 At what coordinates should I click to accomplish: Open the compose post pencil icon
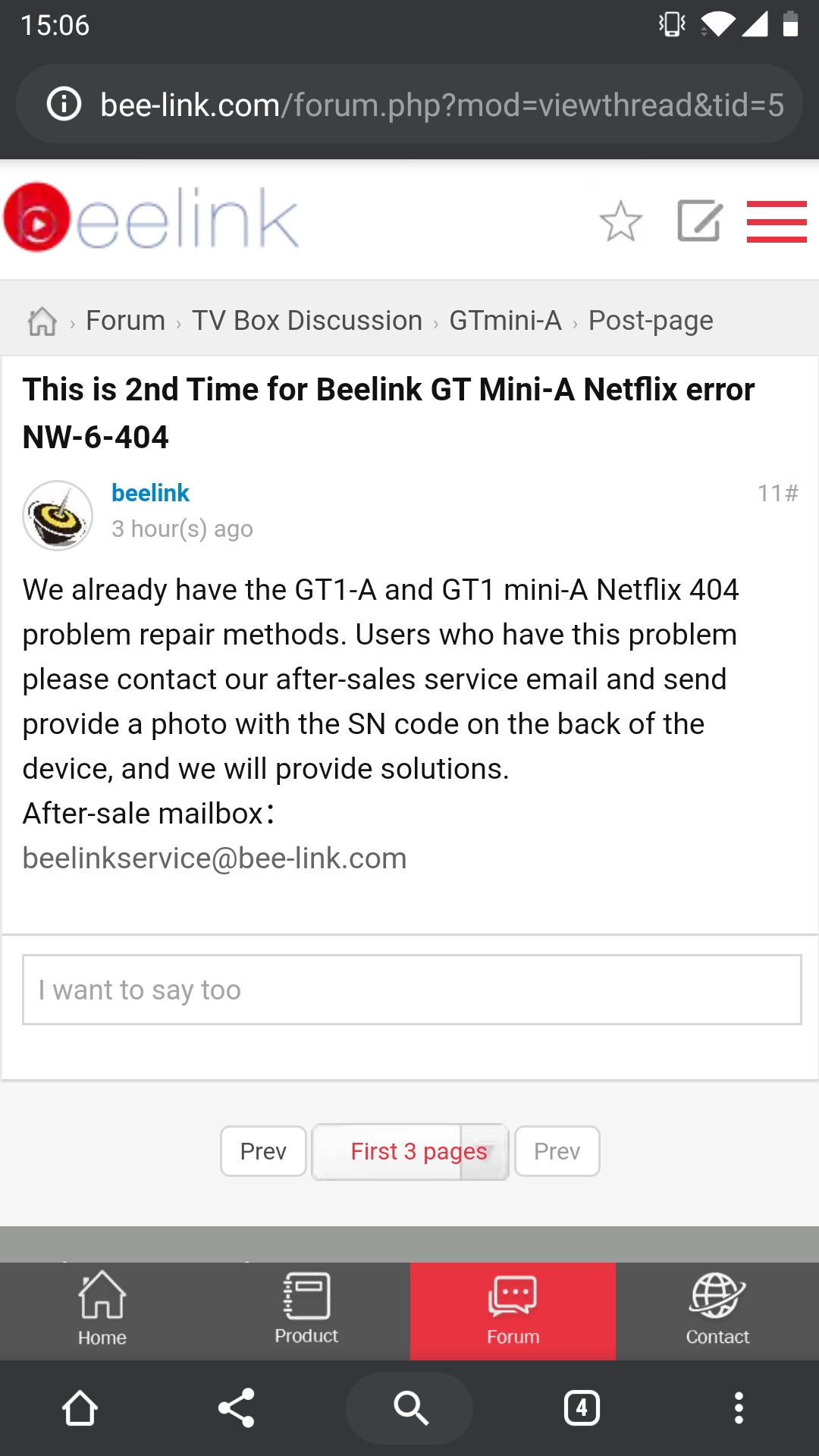[699, 221]
